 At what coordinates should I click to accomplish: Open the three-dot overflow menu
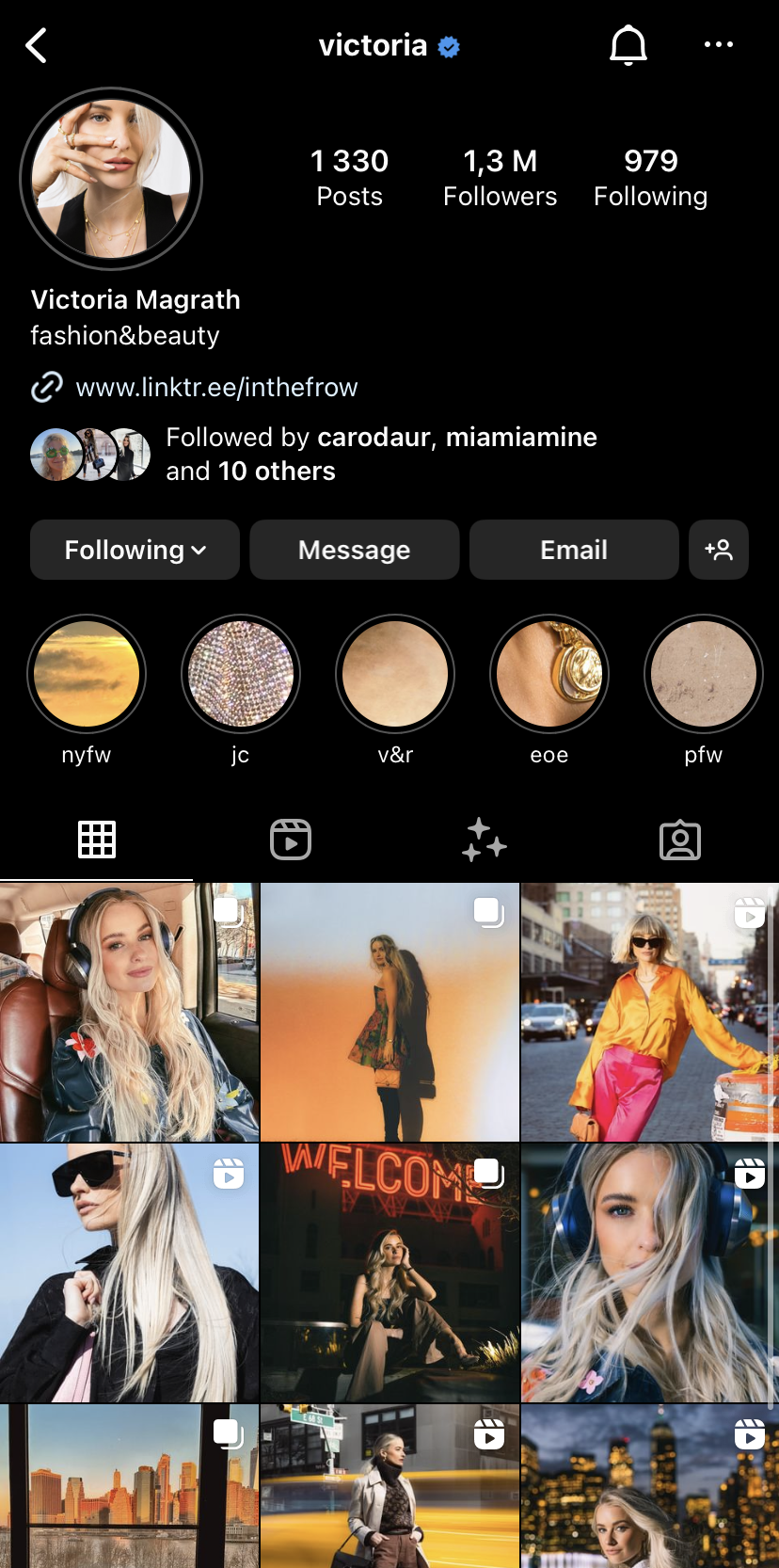718,44
